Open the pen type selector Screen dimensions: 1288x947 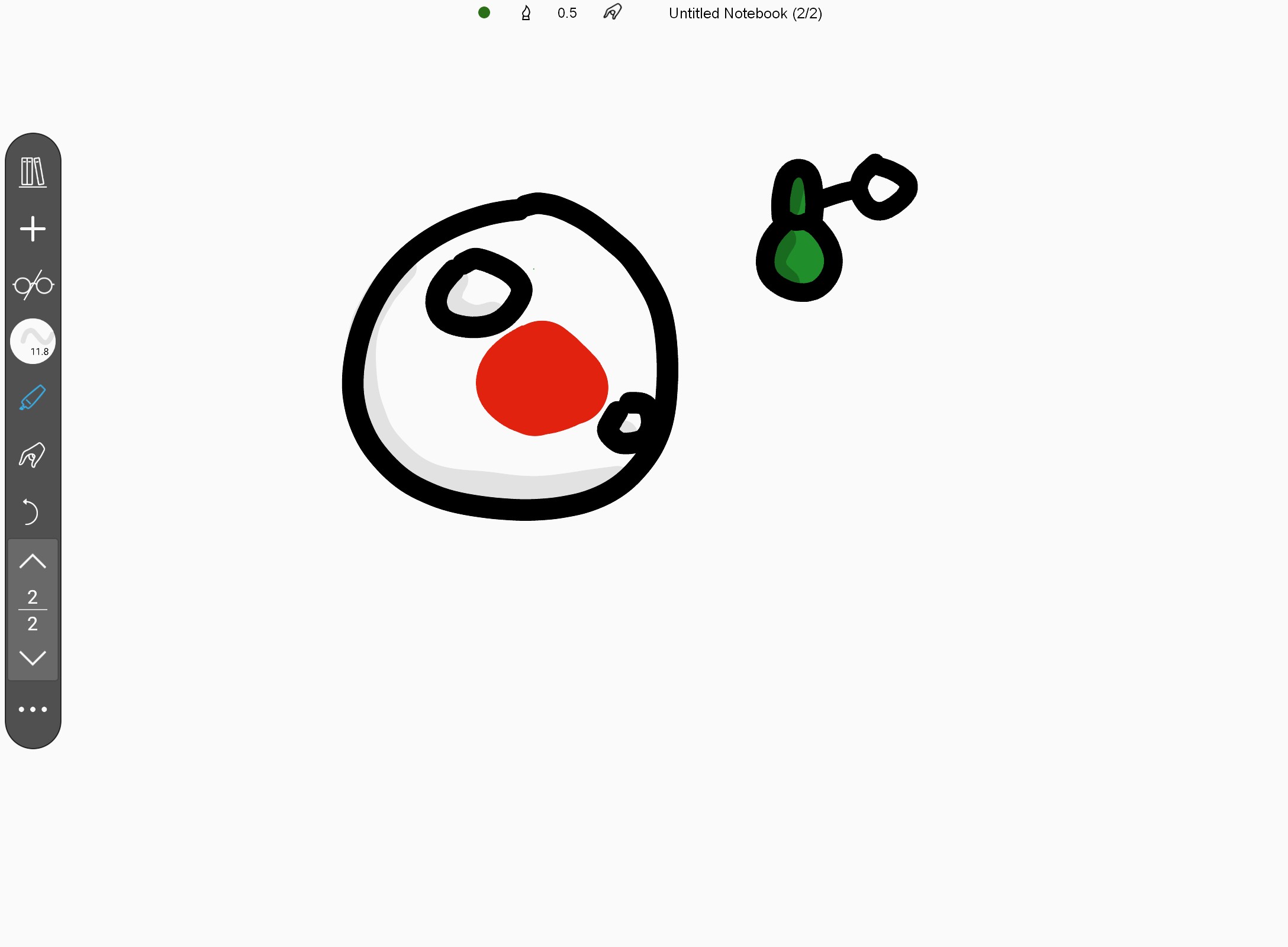pos(526,12)
